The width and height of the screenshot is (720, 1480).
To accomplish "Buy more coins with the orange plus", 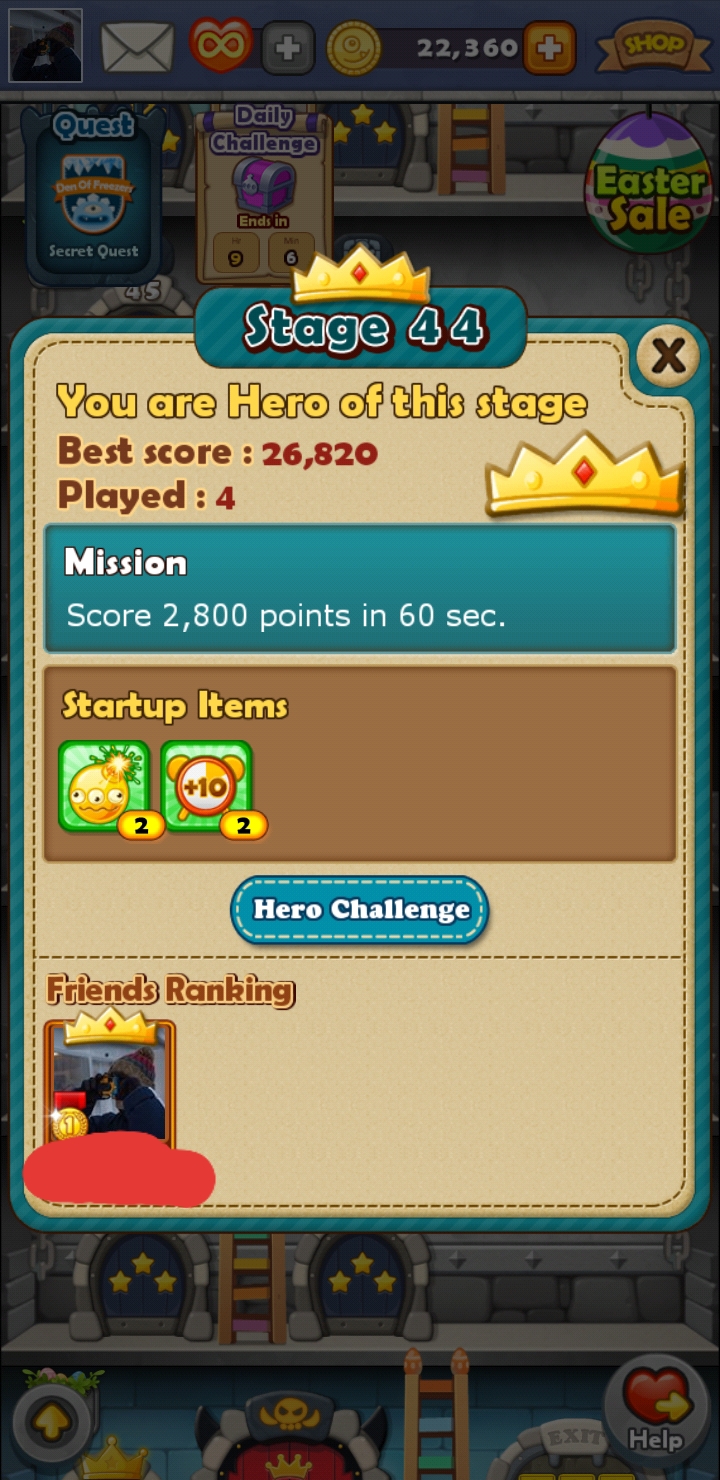I will click(549, 47).
